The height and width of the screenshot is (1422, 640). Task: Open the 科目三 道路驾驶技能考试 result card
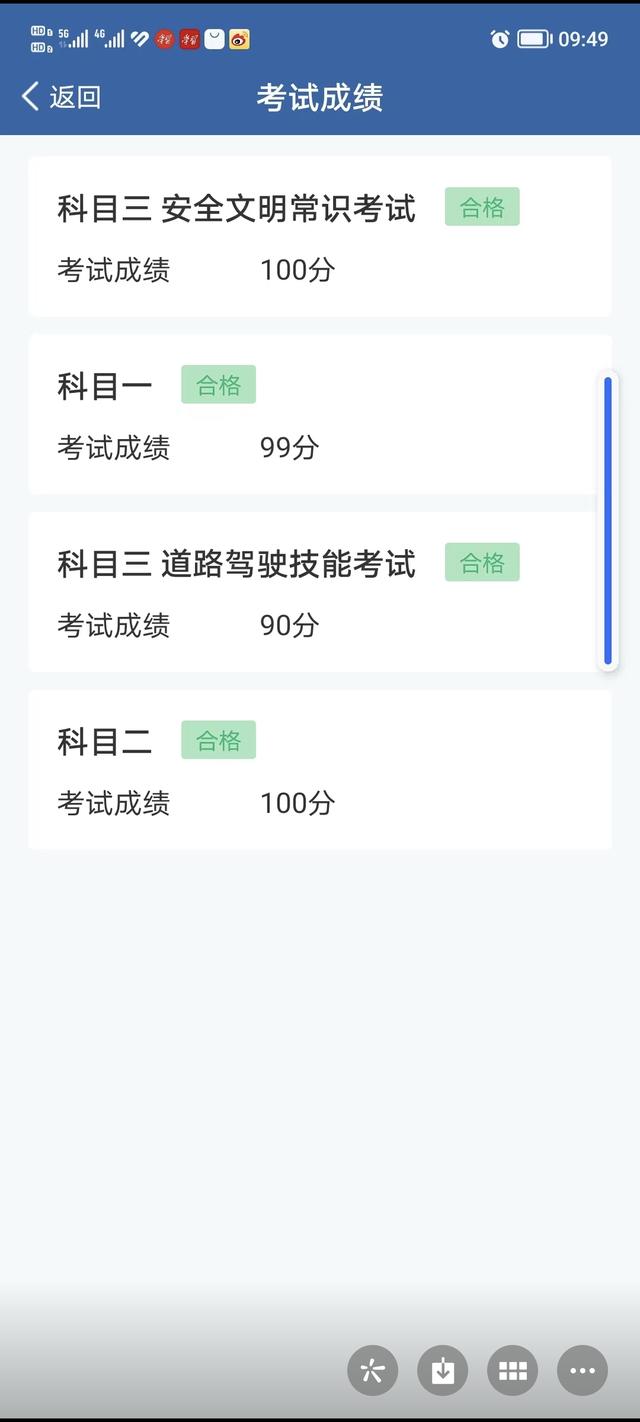[320, 592]
